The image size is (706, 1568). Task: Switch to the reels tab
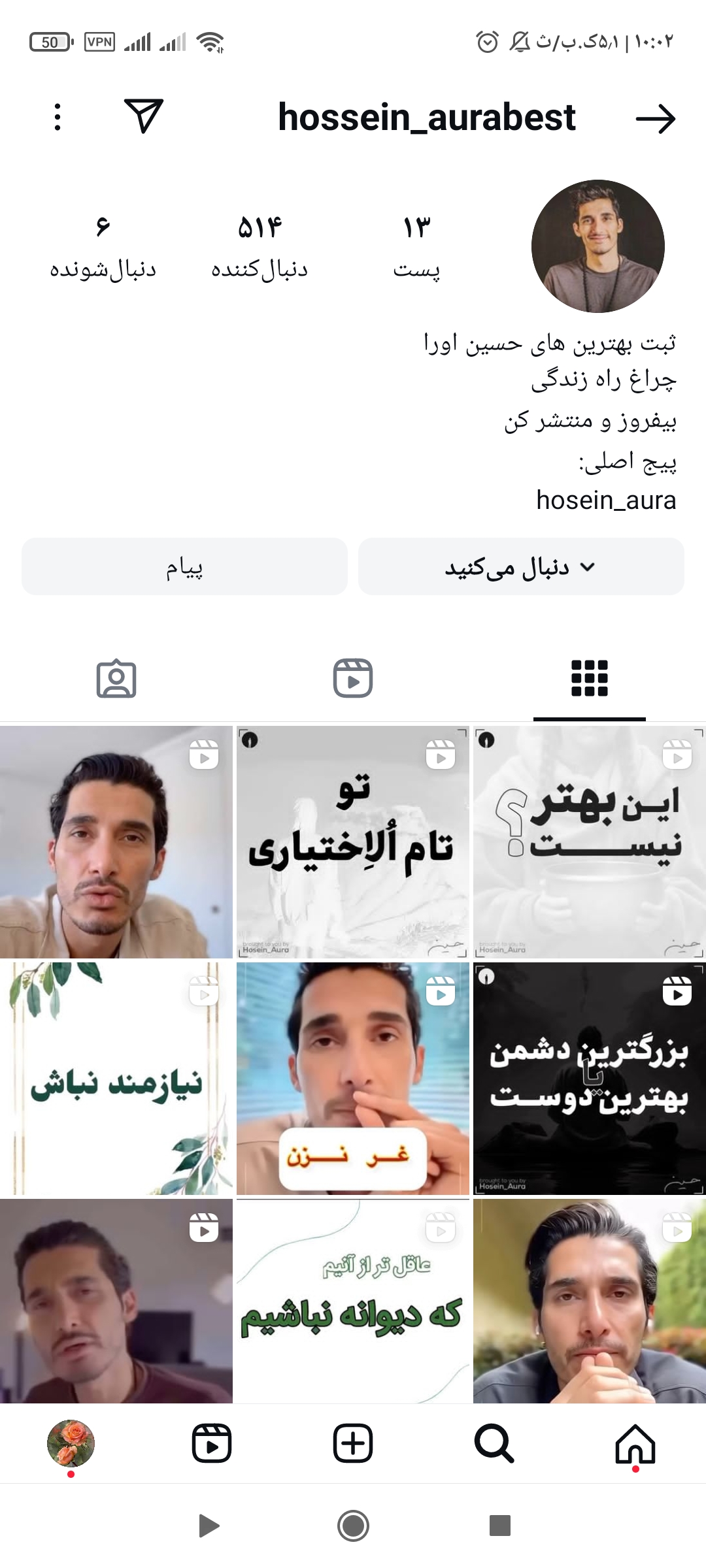pyautogui.click(x=353, y=678)
